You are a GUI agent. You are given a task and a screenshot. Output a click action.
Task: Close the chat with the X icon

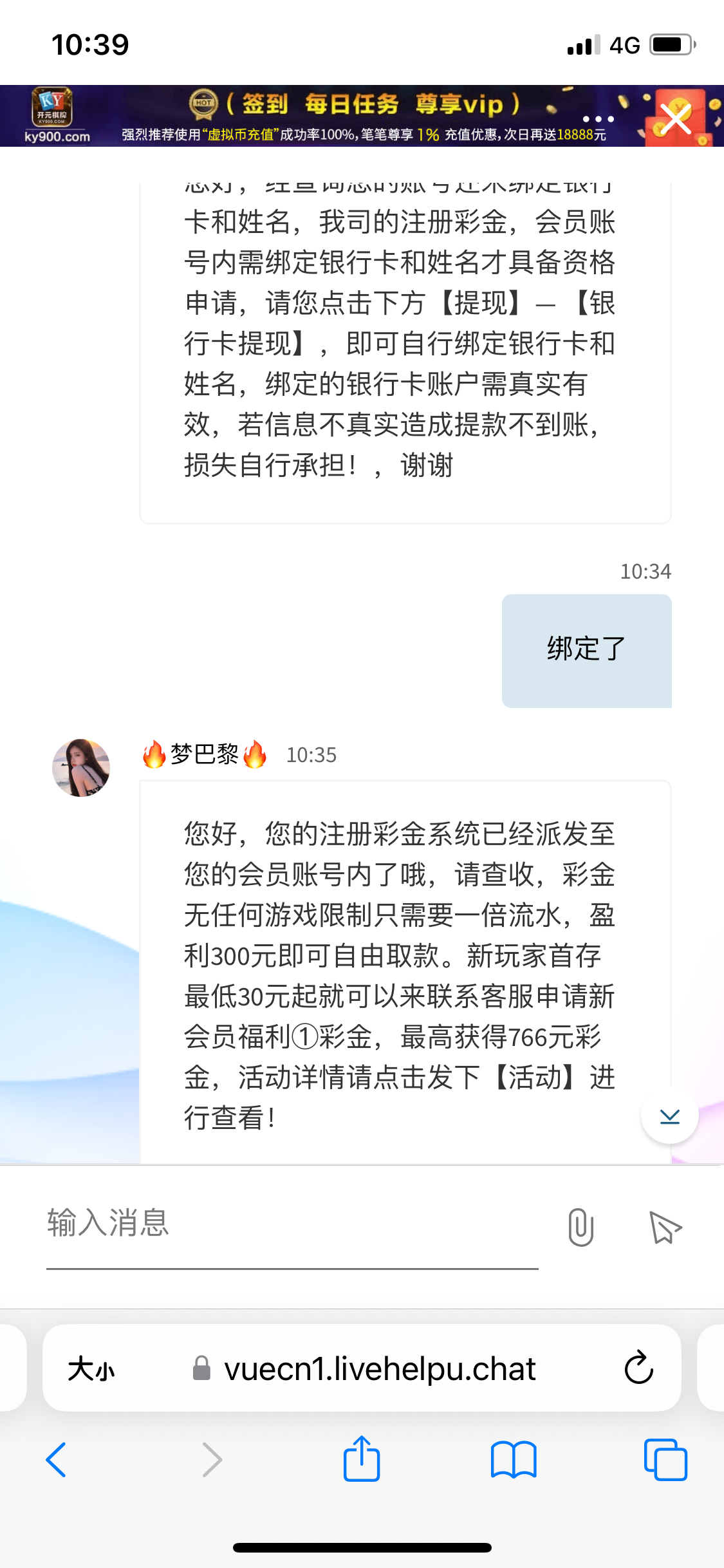[676, 119]
